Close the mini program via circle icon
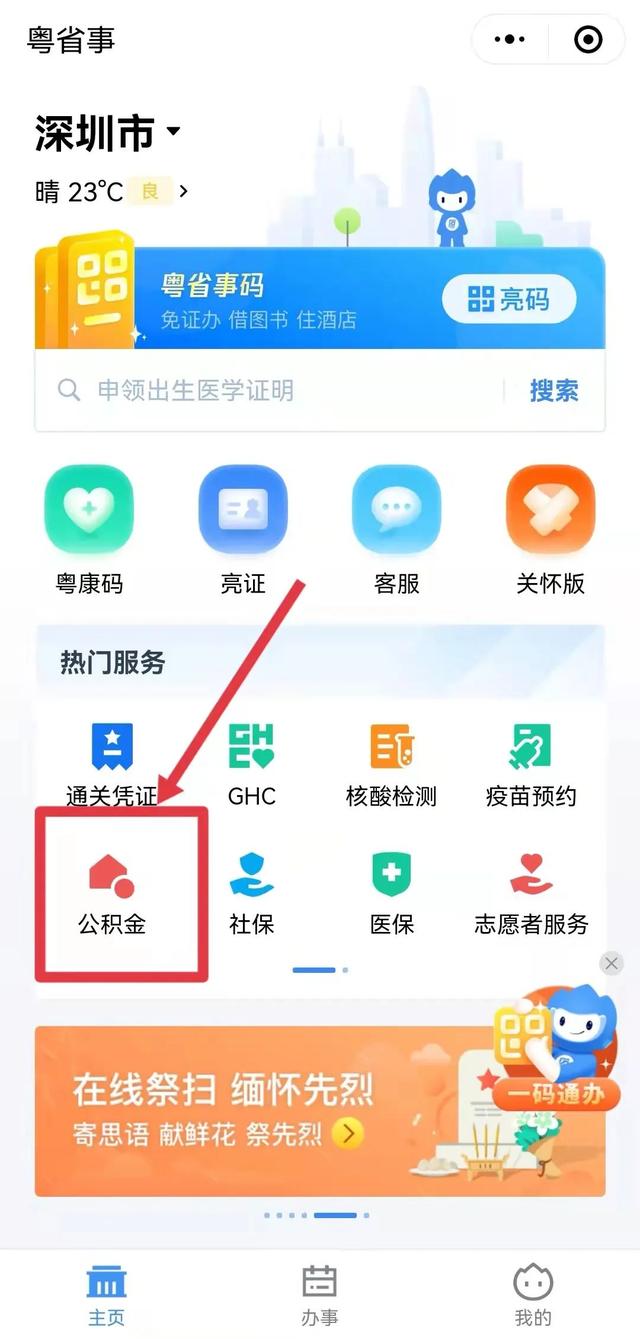640x1339 pixels. coord(588,40)
